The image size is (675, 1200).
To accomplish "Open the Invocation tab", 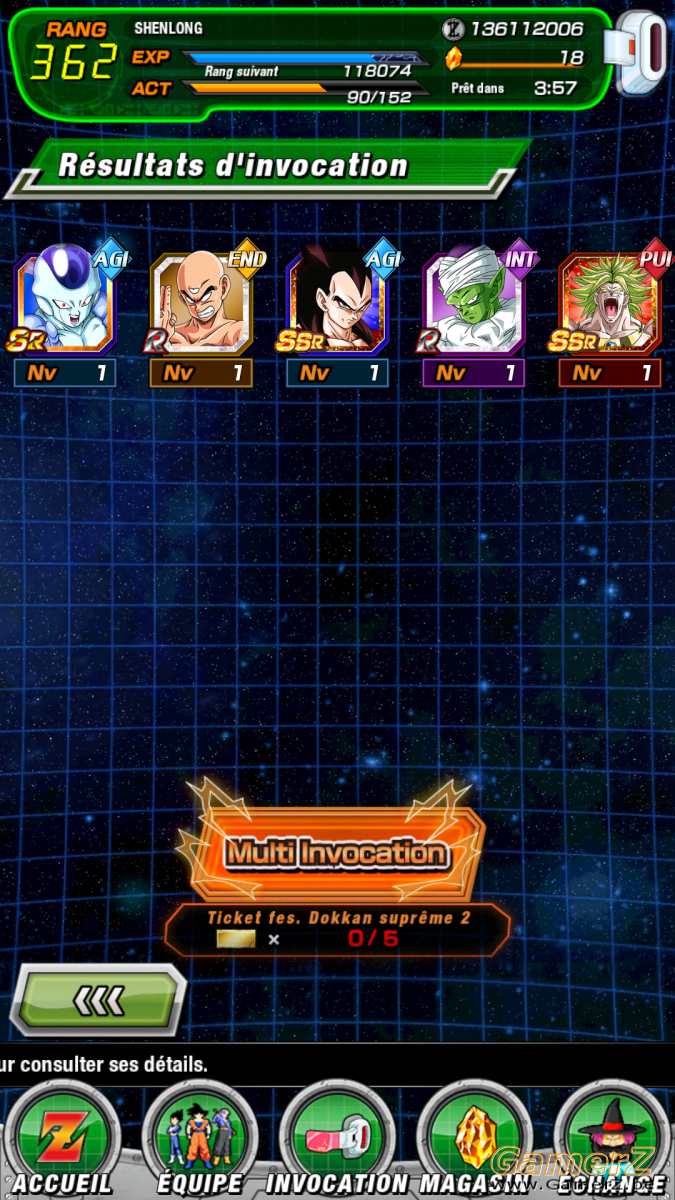I will click(337, 1141).
